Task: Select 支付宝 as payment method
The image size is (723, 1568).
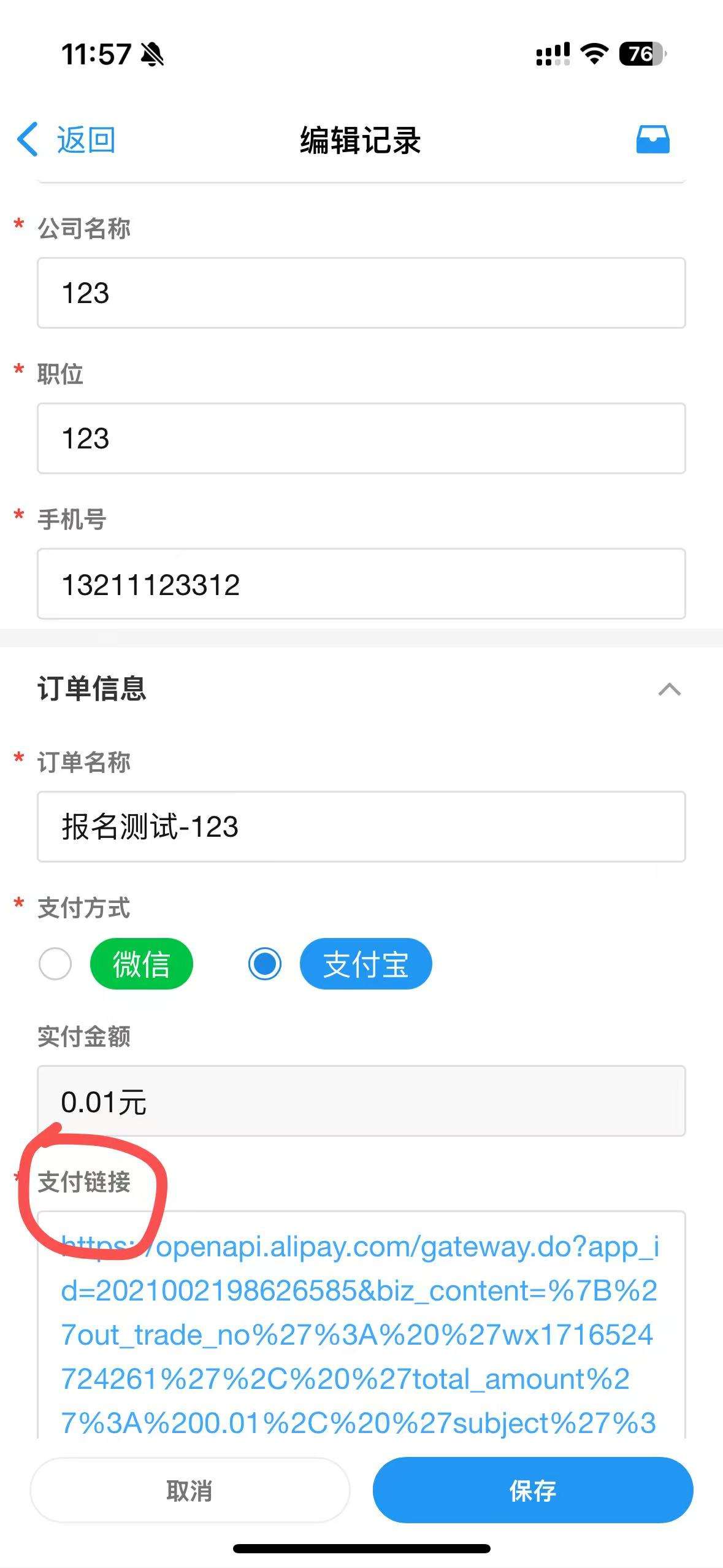Action: click(265, 964)
